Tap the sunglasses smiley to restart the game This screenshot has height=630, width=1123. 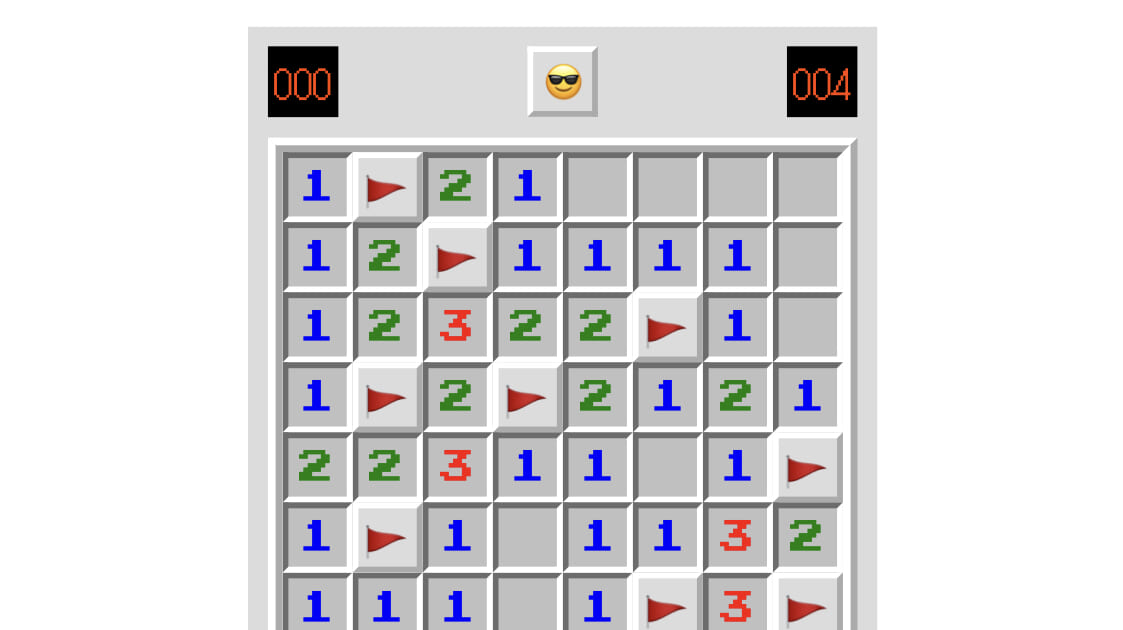(x=563, y=81)
